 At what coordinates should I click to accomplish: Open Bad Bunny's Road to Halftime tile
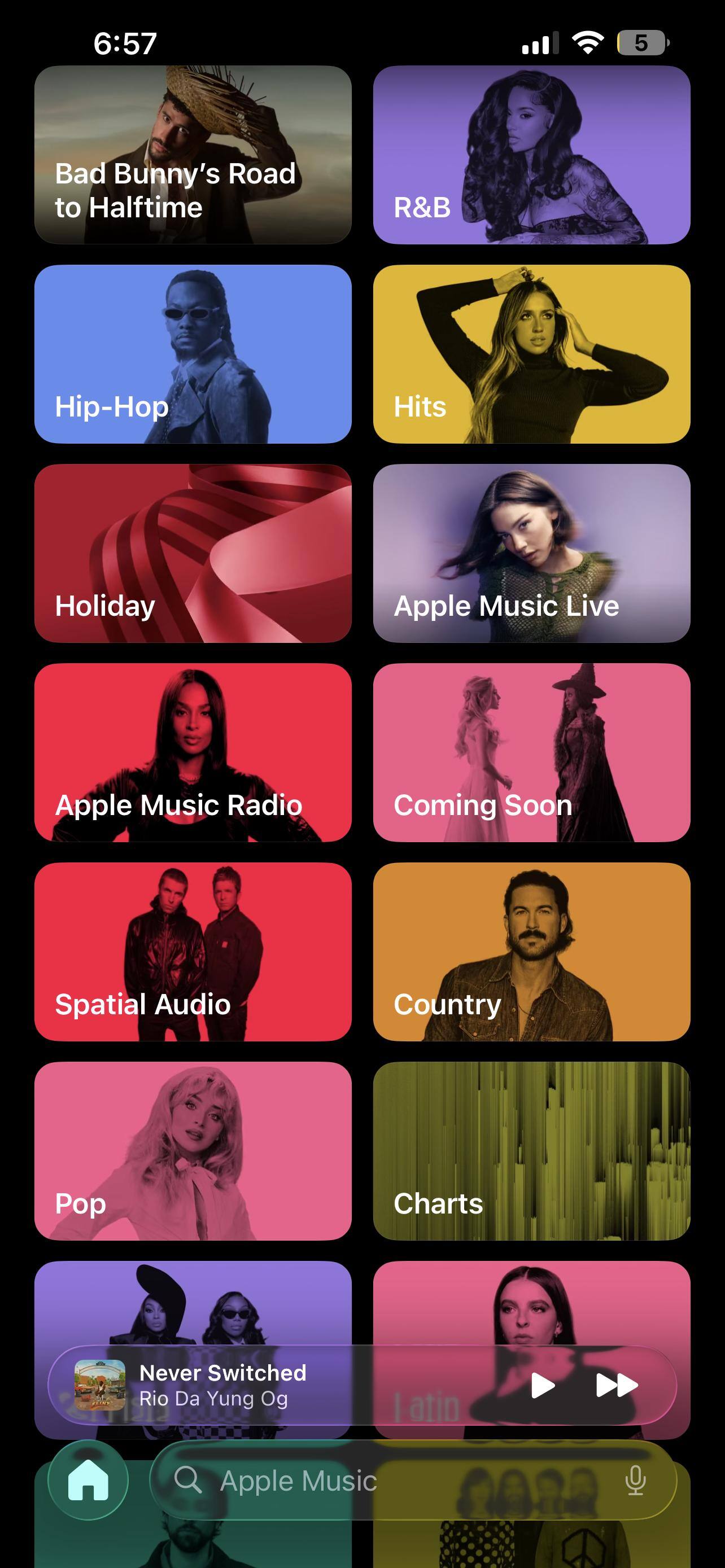[x=193, y=155]
